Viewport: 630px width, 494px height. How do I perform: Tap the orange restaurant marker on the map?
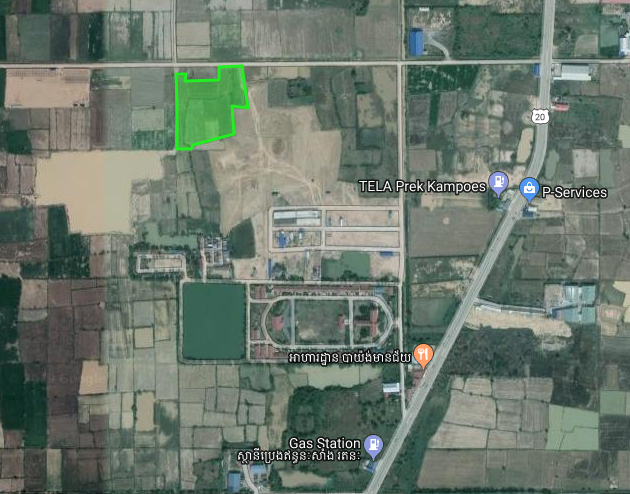click(x=424, y=354)
